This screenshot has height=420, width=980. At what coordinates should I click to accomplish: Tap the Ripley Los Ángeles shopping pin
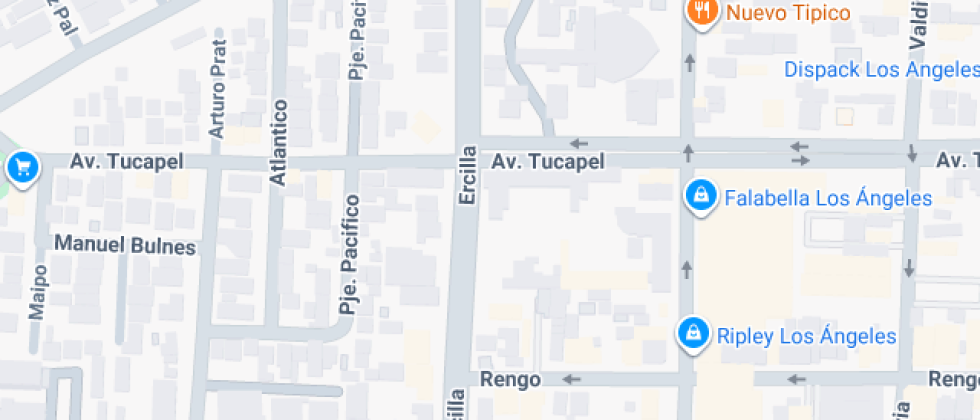692,334
